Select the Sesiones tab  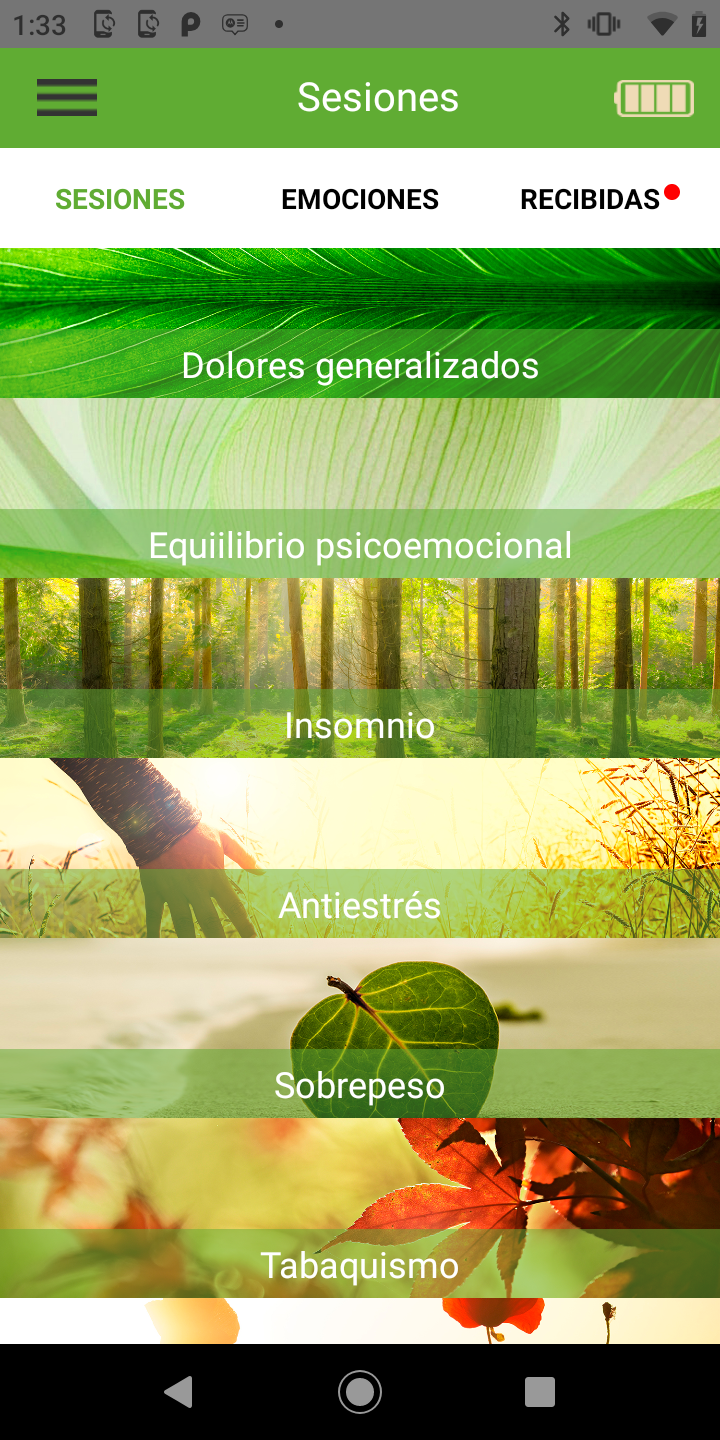[x=120, y=199]
